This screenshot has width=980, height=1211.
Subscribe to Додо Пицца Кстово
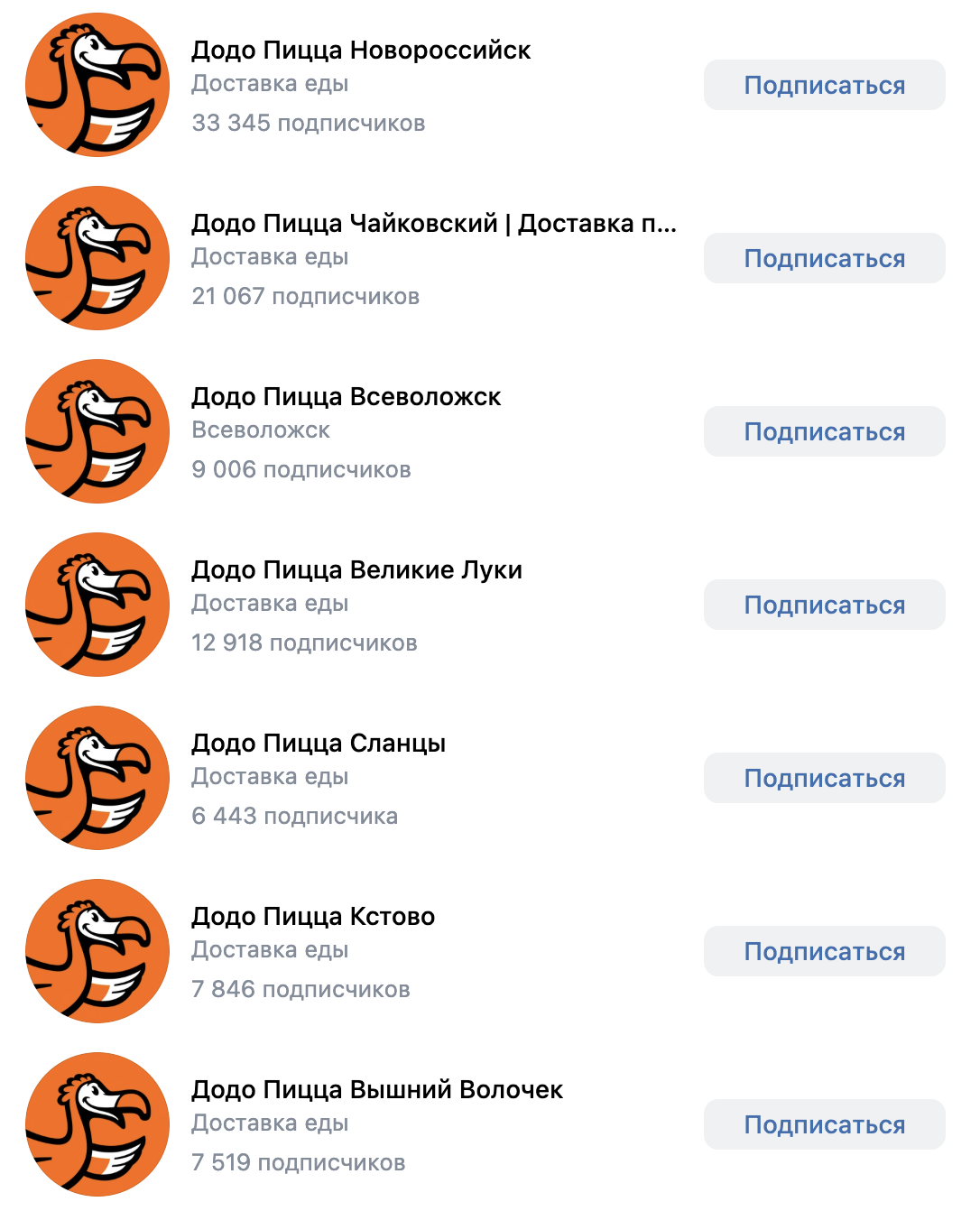[824, 951]
